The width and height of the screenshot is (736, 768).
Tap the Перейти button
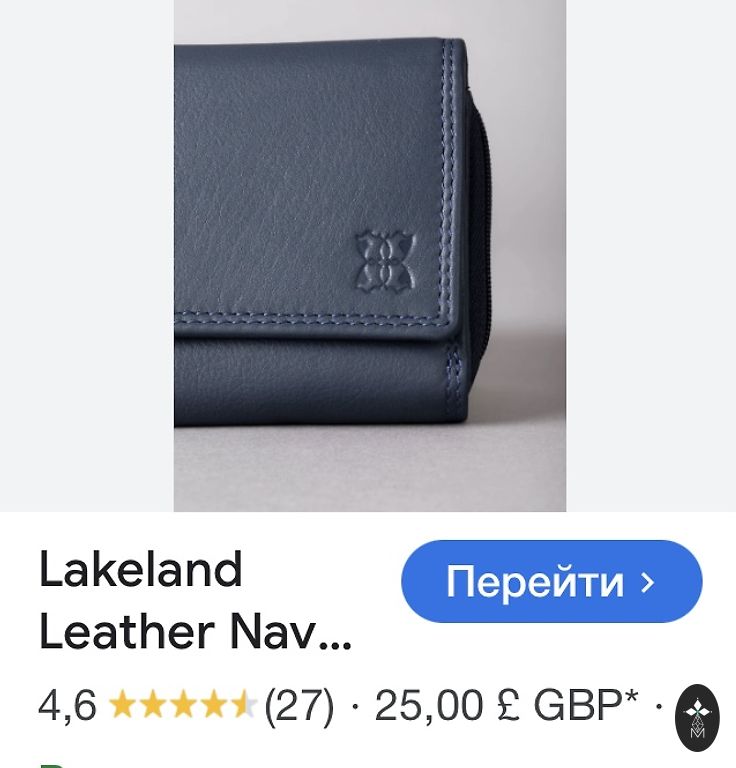coord(551,582)
